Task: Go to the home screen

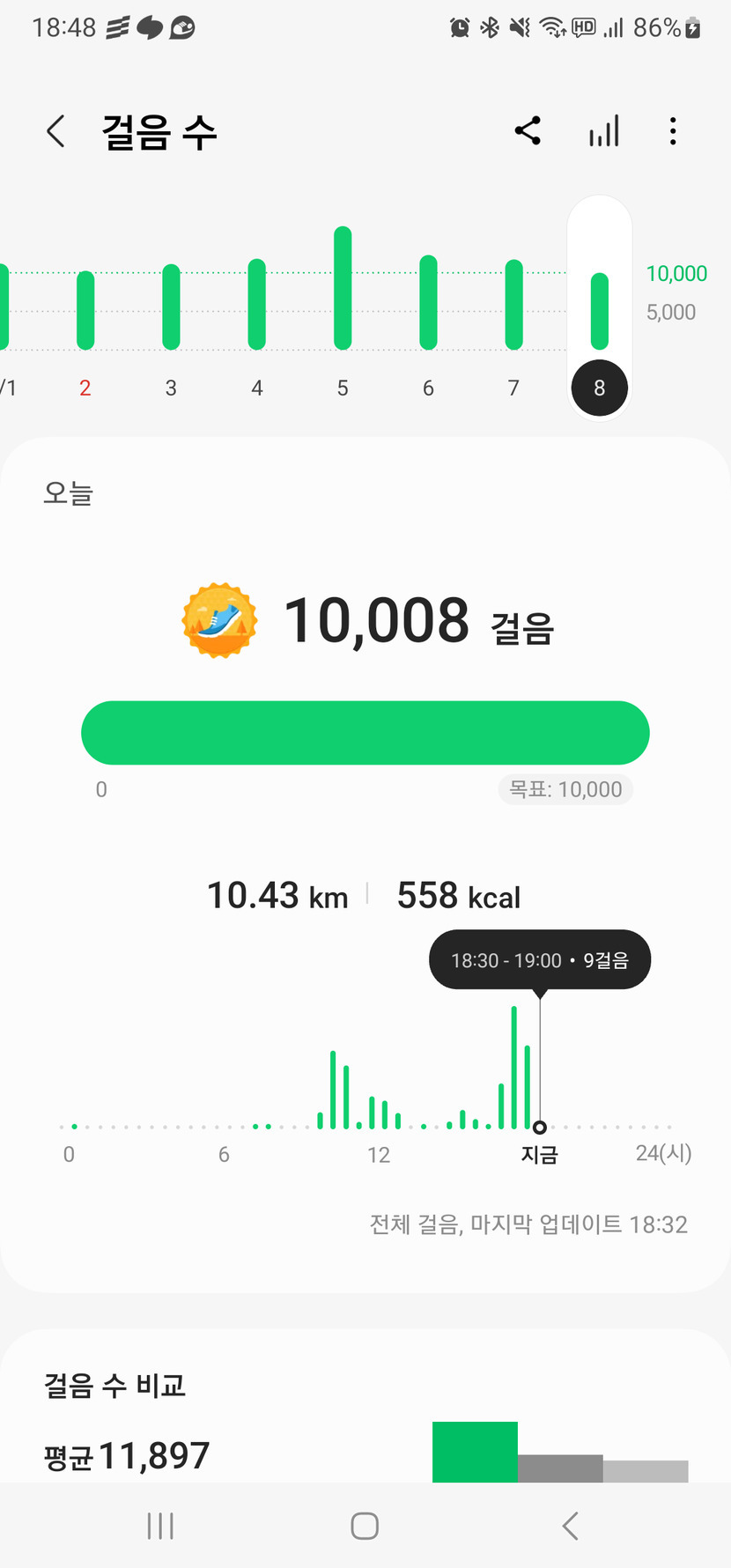Action: (365, 1526)
